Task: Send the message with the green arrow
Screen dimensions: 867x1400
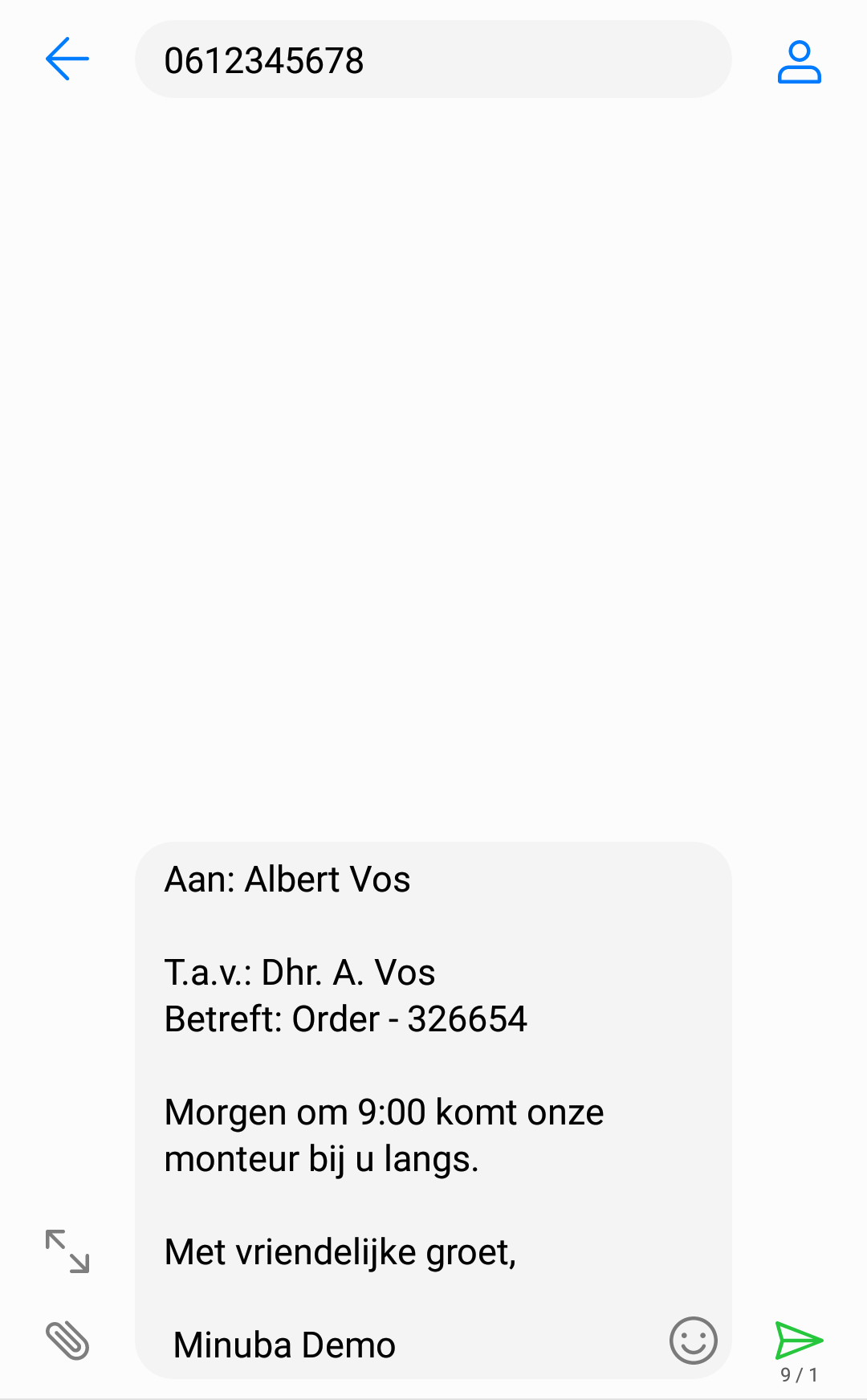Action: click(799, 1341)
